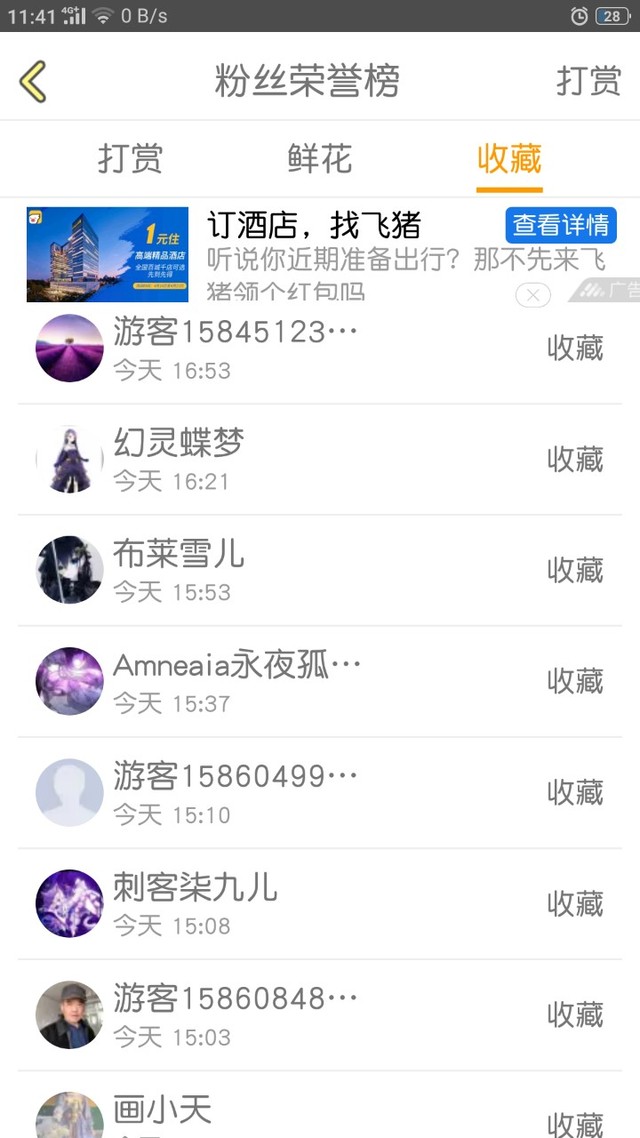Open fan row 游客15860848
The width and height of the screenshot is (640, 1138).
coord(320,1015)
